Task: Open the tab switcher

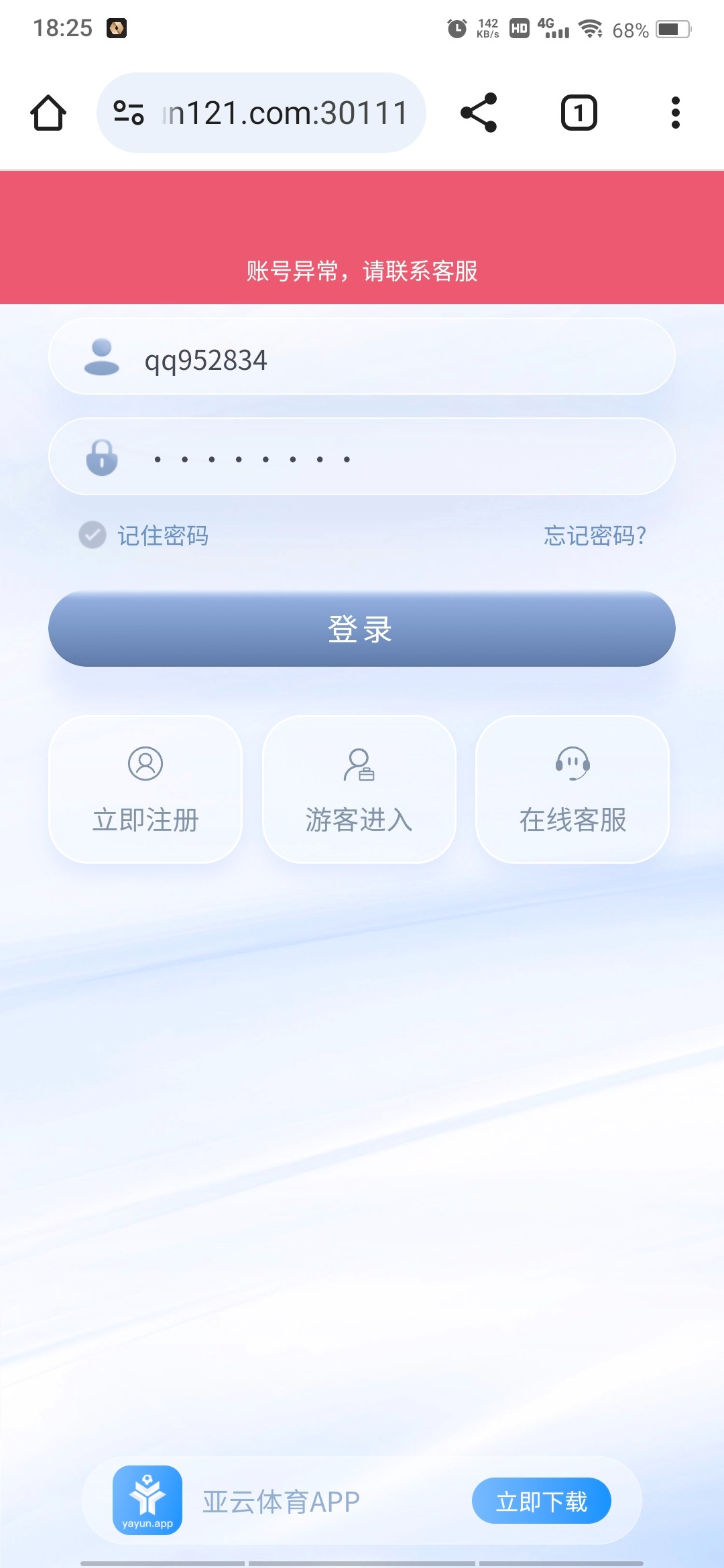Action: 579,113
